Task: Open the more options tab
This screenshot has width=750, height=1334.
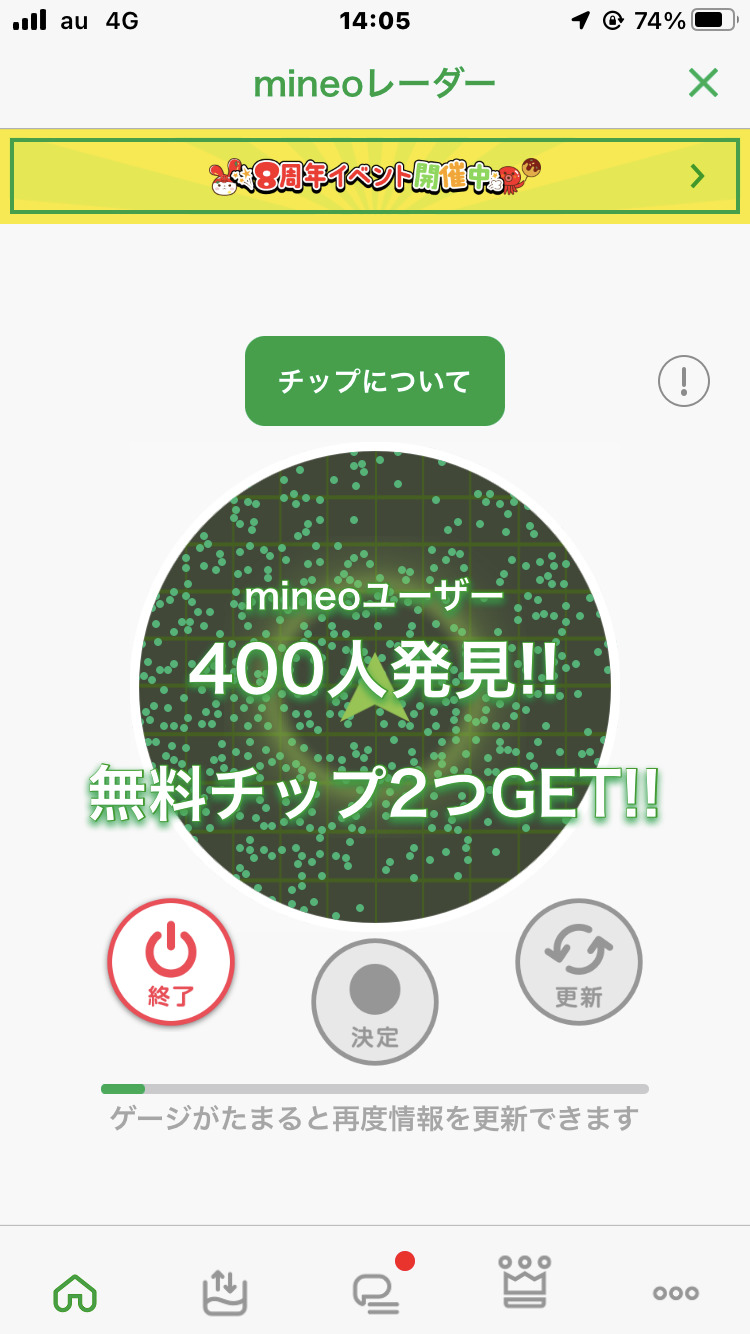Action: pos(676,1294)
